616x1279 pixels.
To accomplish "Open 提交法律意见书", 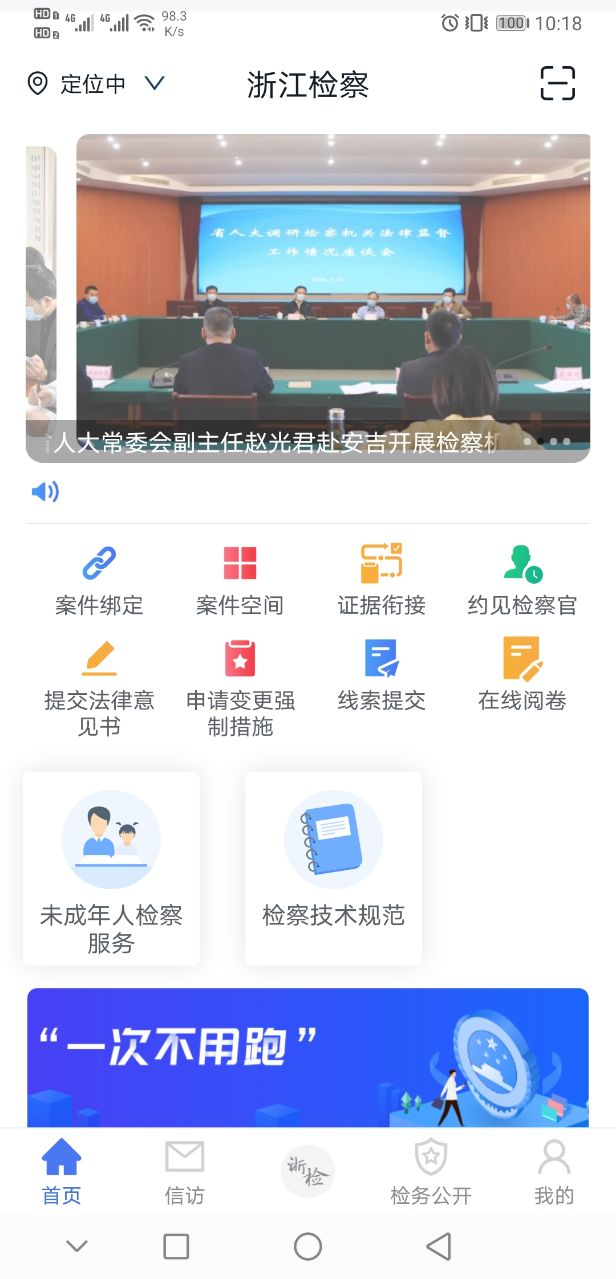I will pyautogui.click(x=99, y=686).
